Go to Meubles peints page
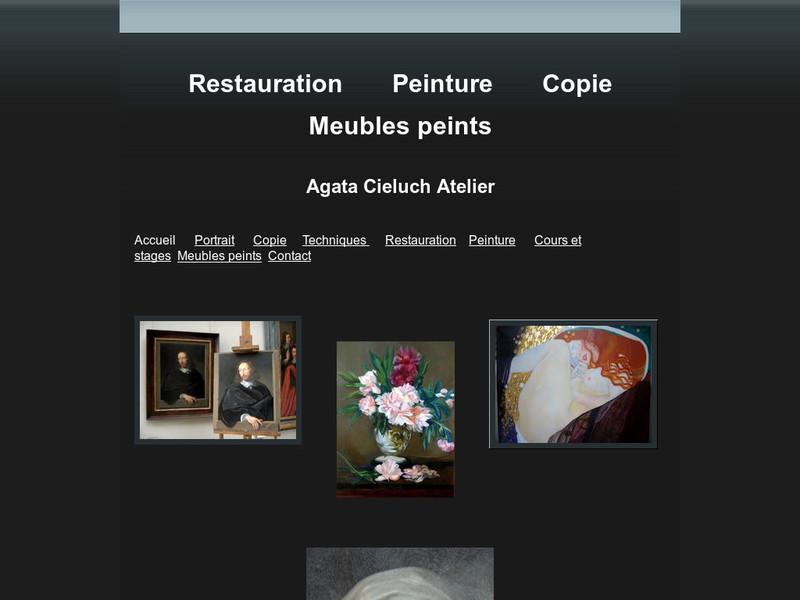 [x=219, y=256]
